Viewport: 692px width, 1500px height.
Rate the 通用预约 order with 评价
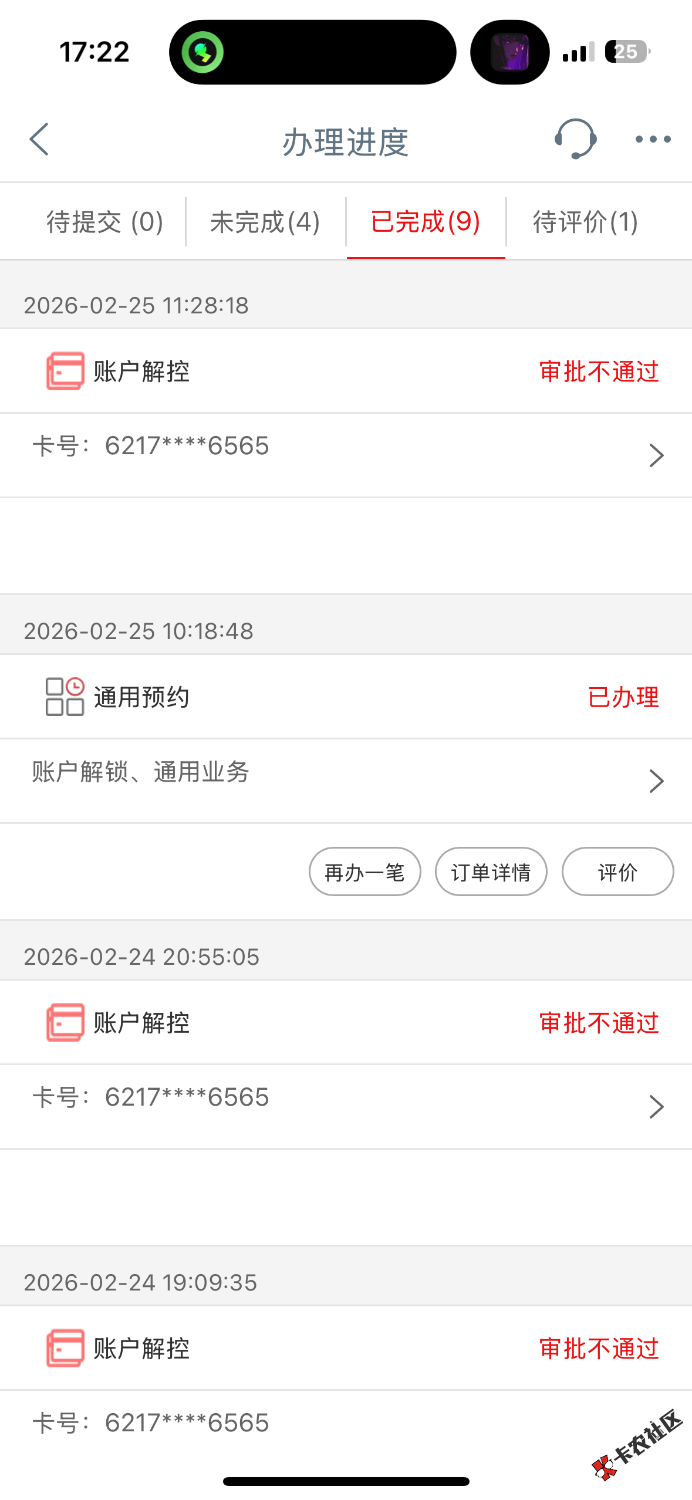pyautogui.click(x=618, y=873)
